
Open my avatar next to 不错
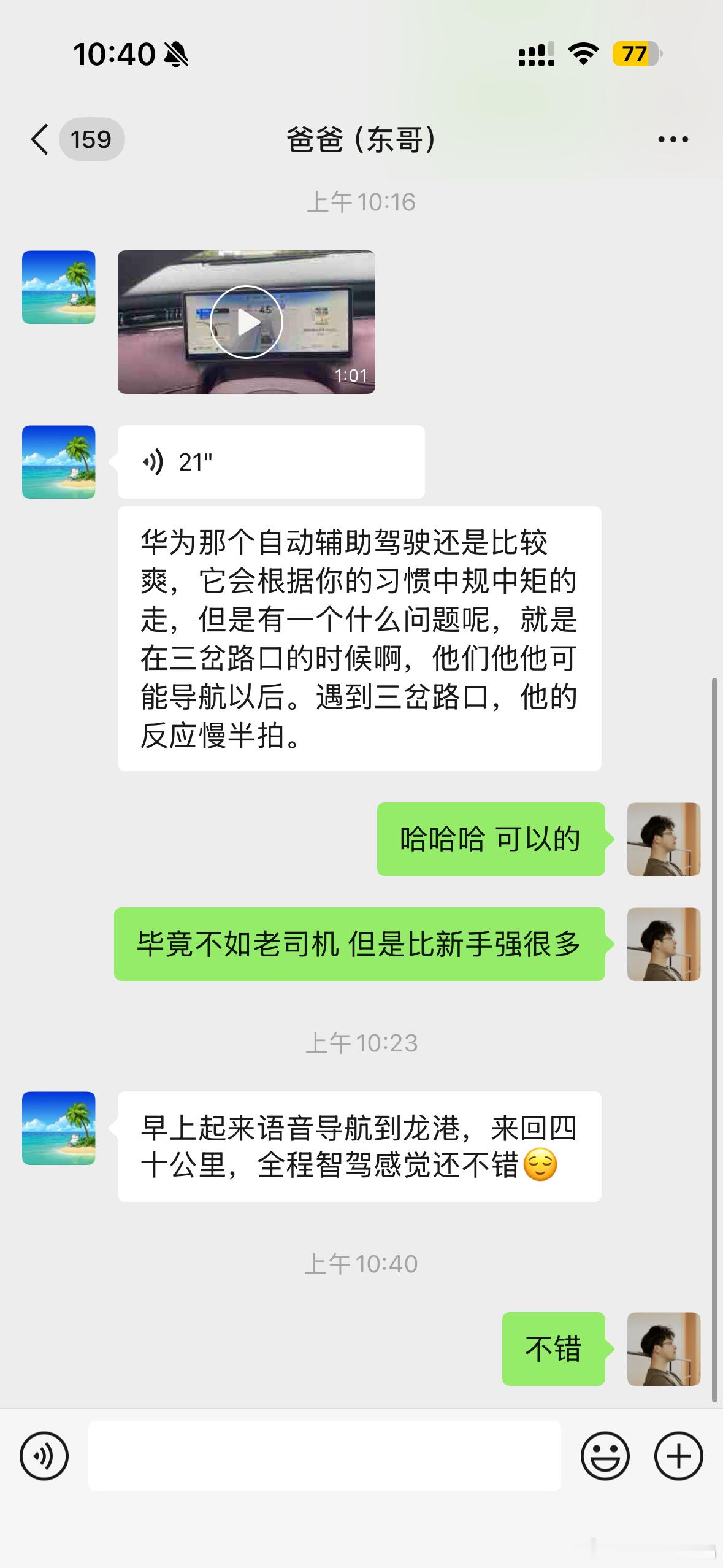[664, 1349]
